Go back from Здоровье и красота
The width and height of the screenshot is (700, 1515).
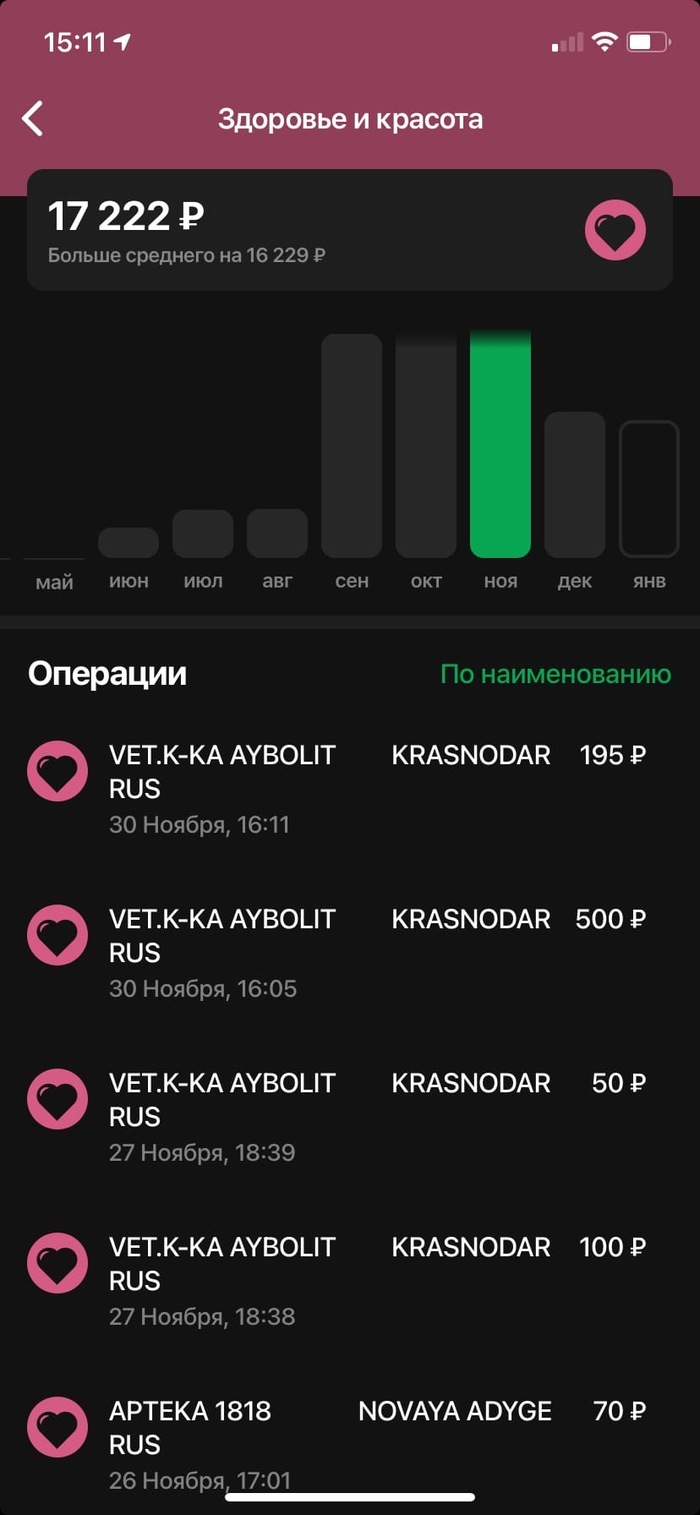pyautogui.click(x=33, y=119)
